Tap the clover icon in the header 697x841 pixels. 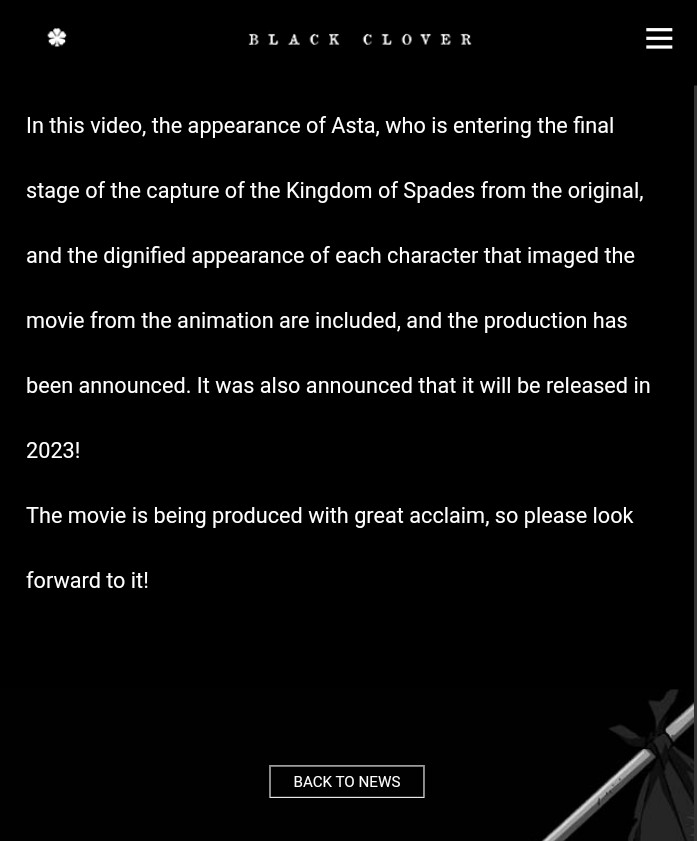57,38
